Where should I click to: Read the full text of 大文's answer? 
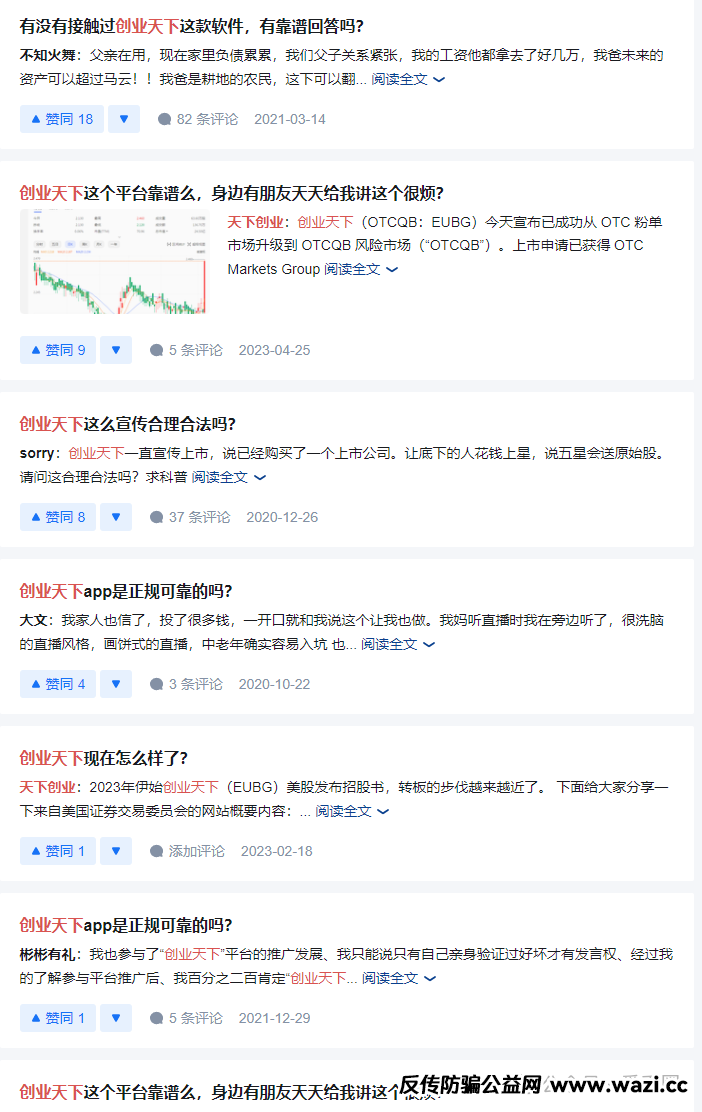pyautogui.click(x=397, y=644)
